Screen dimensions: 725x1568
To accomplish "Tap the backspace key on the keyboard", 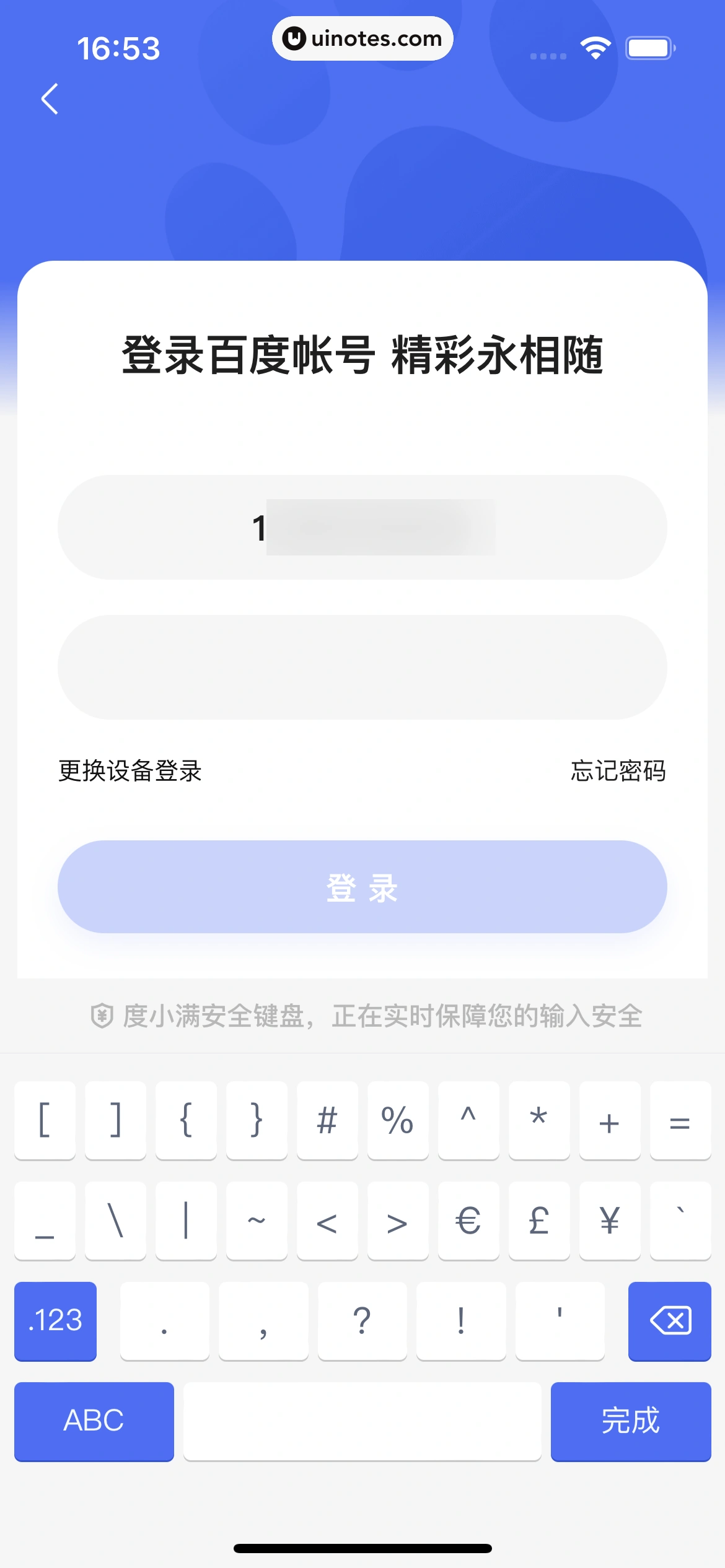I will (x=669, y=1321).
